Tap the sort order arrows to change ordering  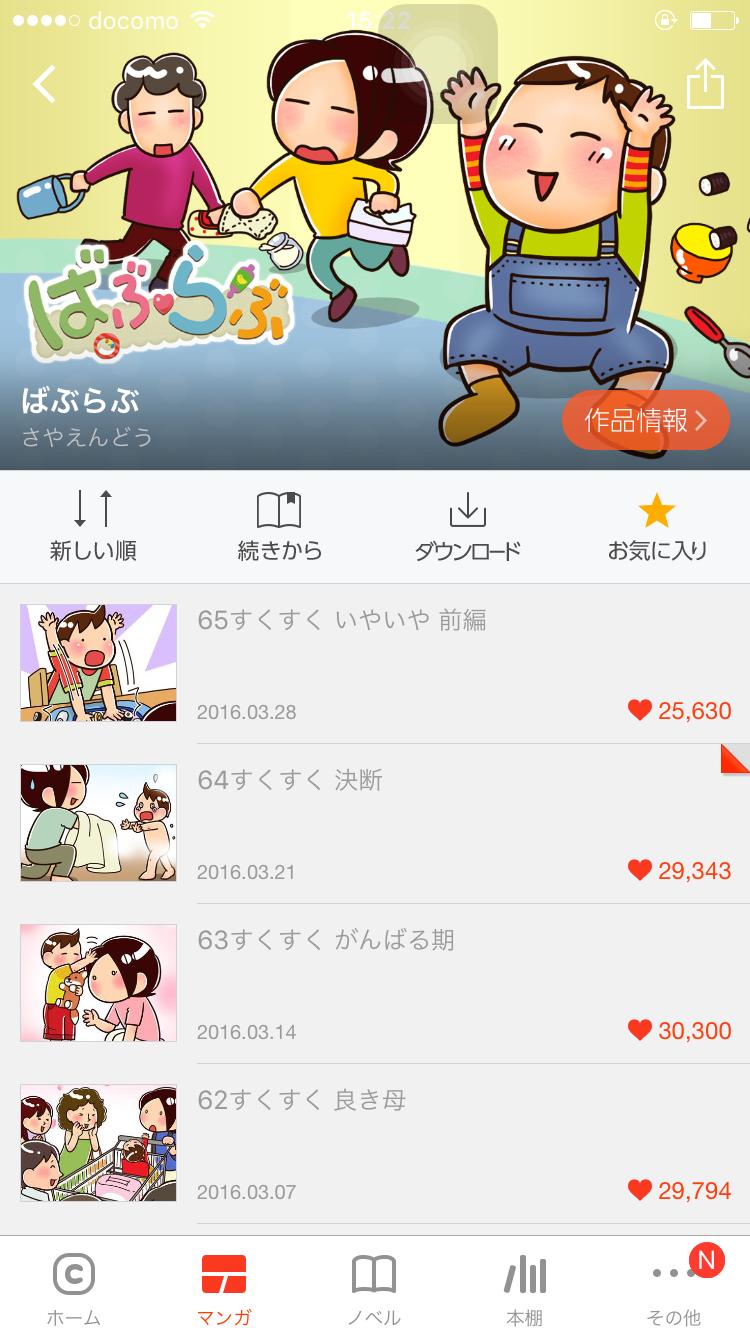pyautogui.click(x=92, y=510)
